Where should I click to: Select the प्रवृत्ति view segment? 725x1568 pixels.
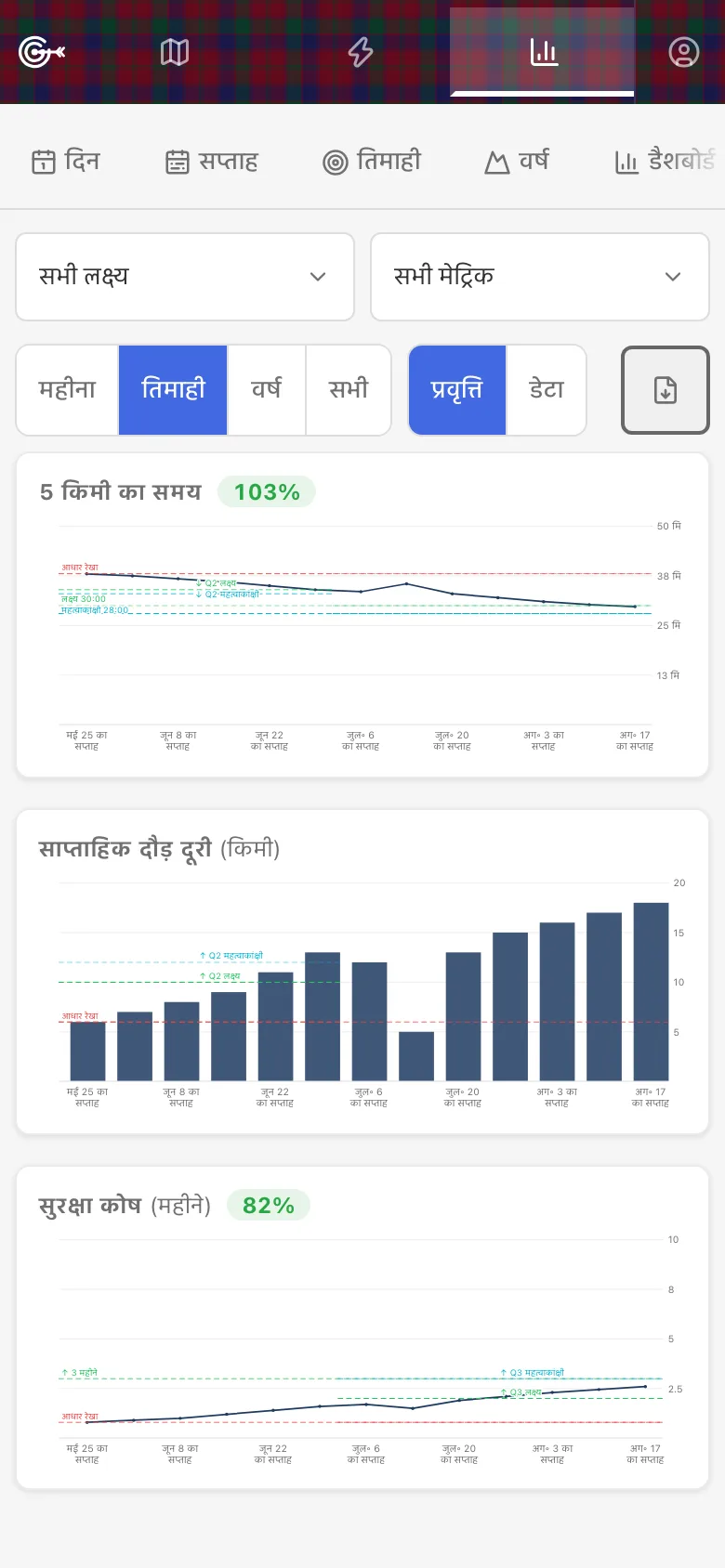(457, 390)
